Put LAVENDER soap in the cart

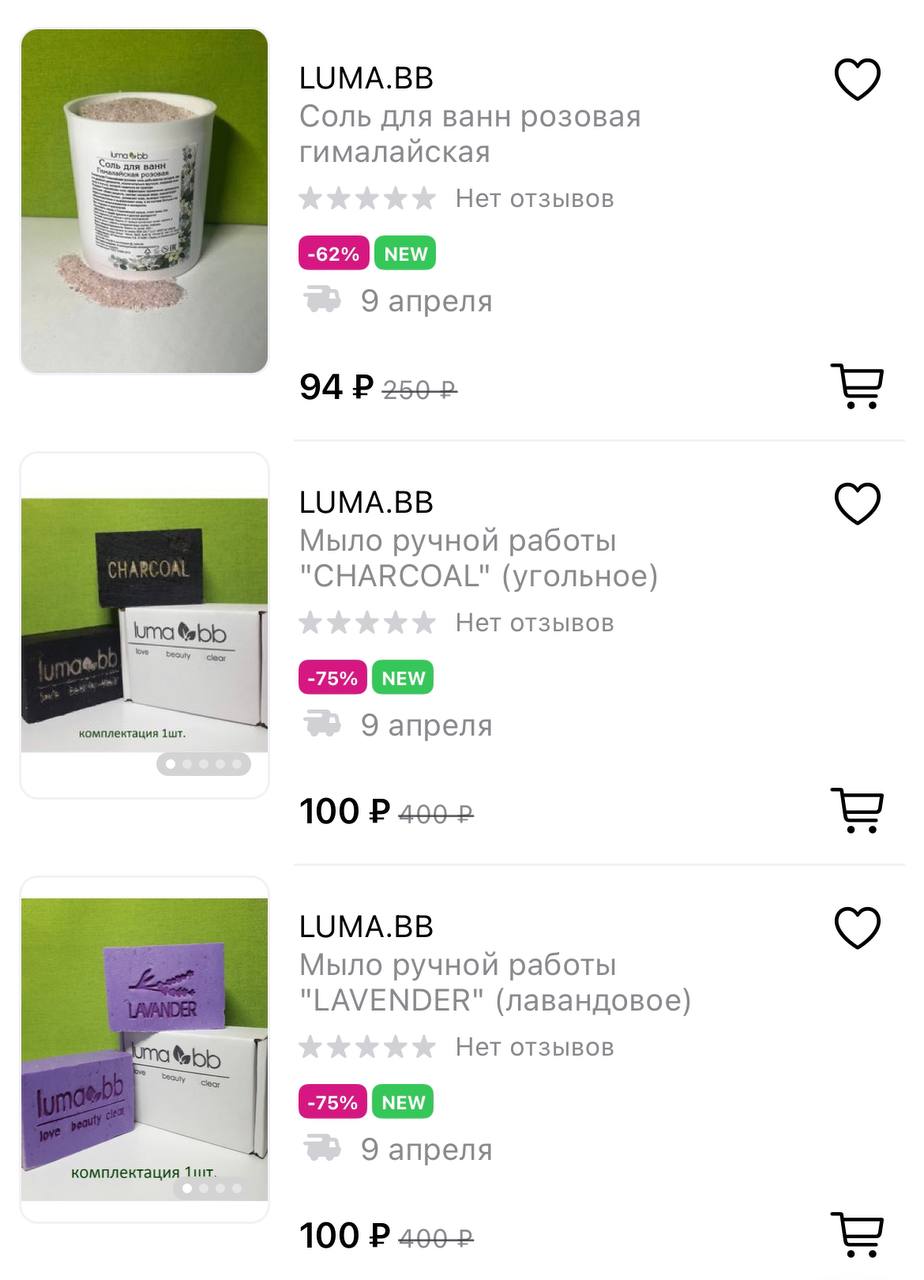click(857, 1234)
